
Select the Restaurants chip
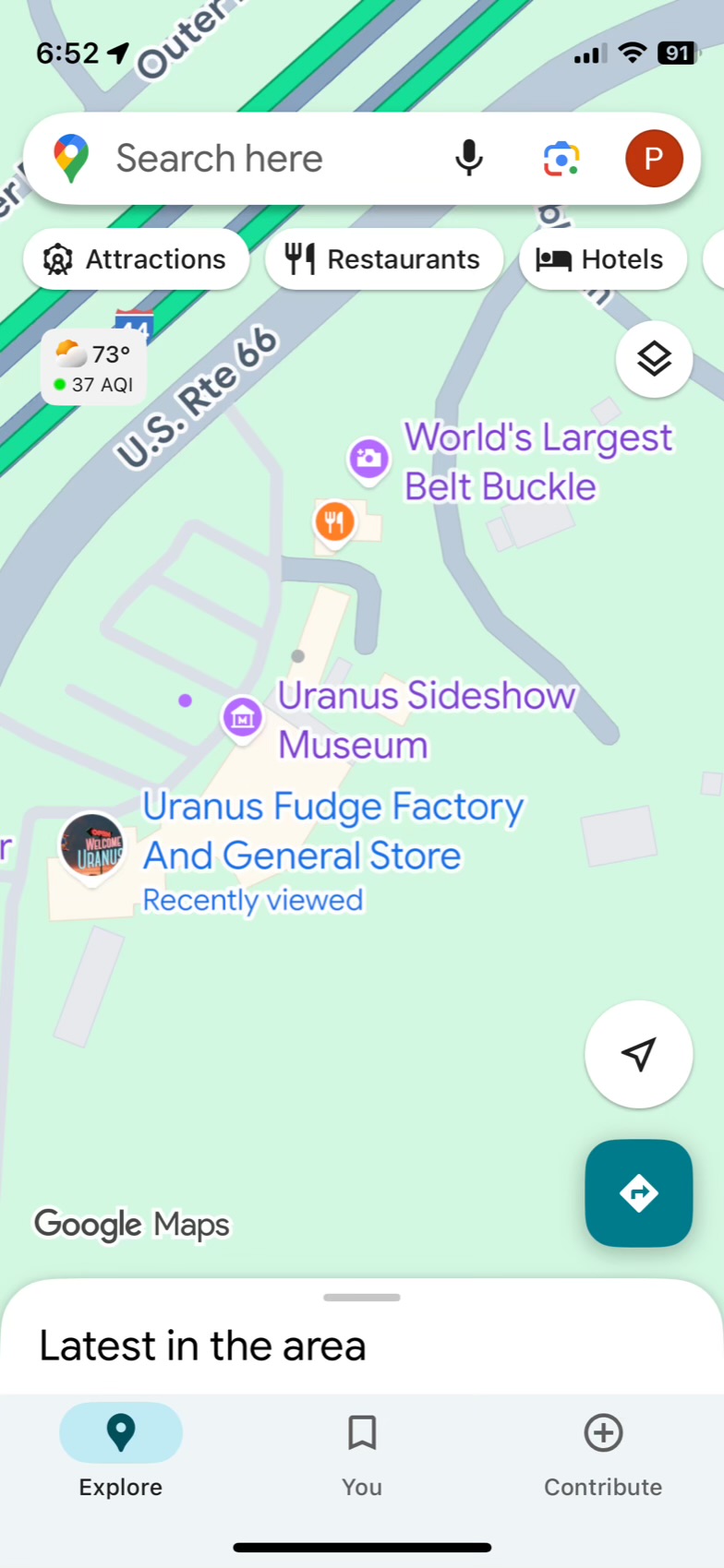(x=384, y=259)
